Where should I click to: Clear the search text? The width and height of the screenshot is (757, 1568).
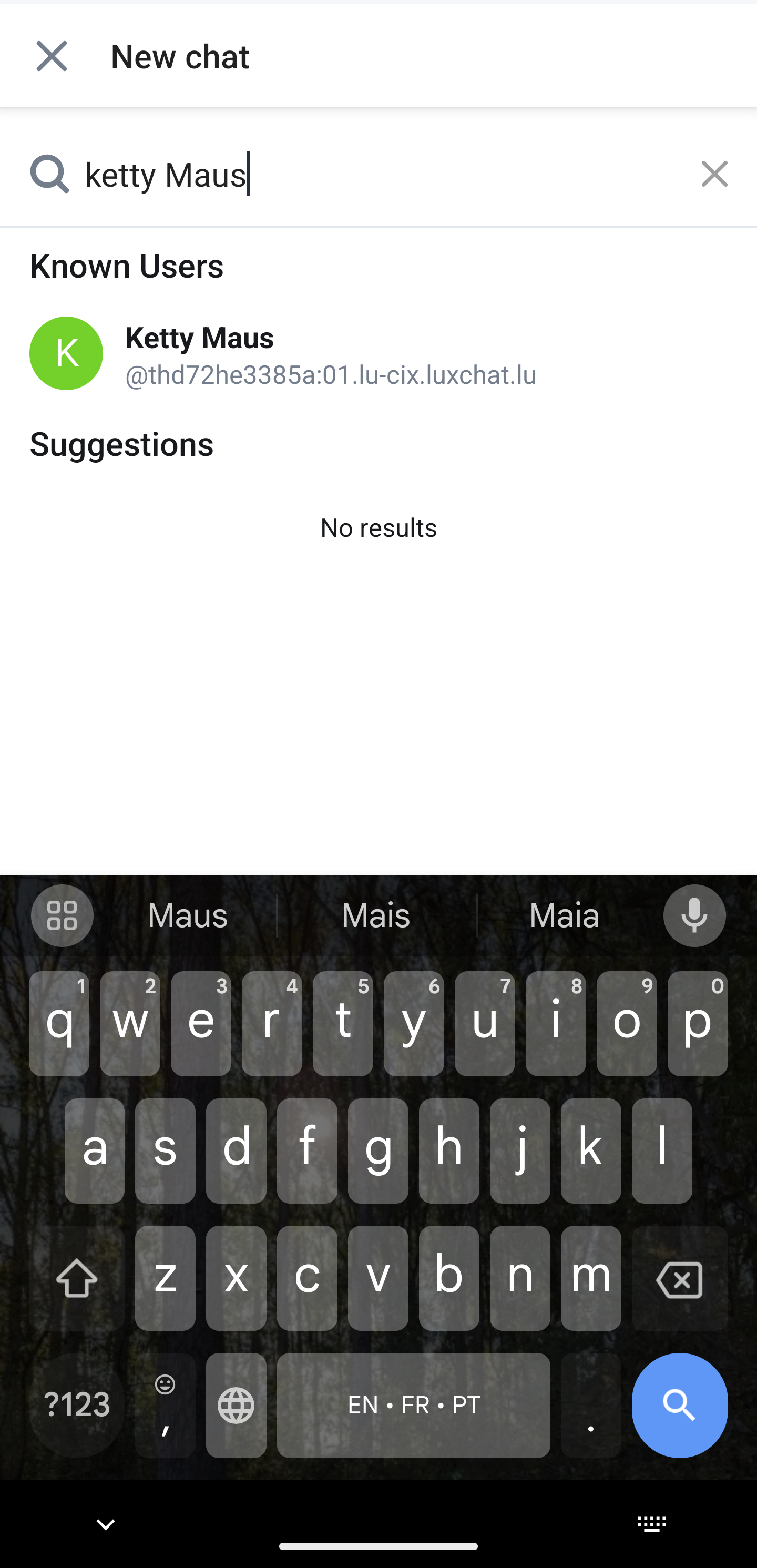click(x=714, y=174)
